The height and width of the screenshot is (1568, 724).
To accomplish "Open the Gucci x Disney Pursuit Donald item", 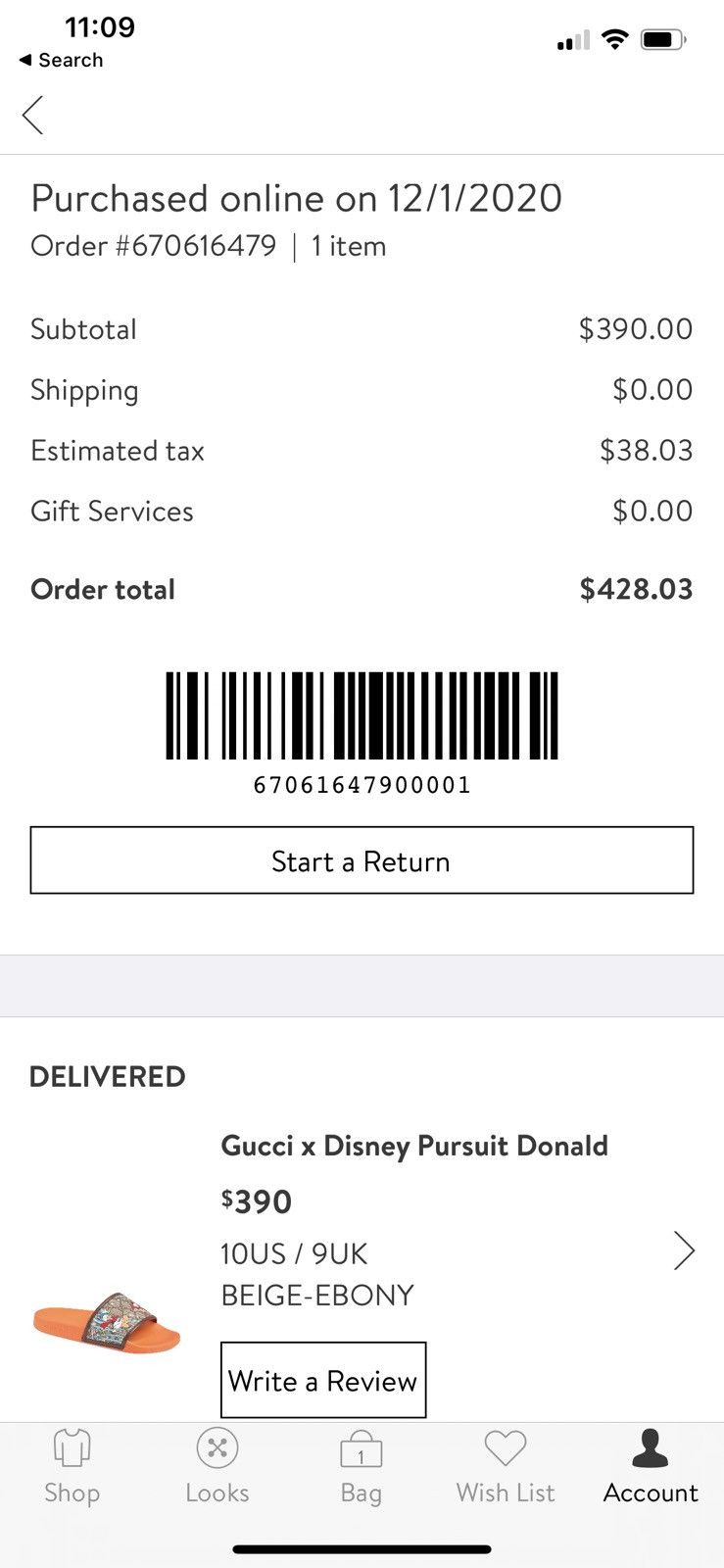I will point(414,1146).
